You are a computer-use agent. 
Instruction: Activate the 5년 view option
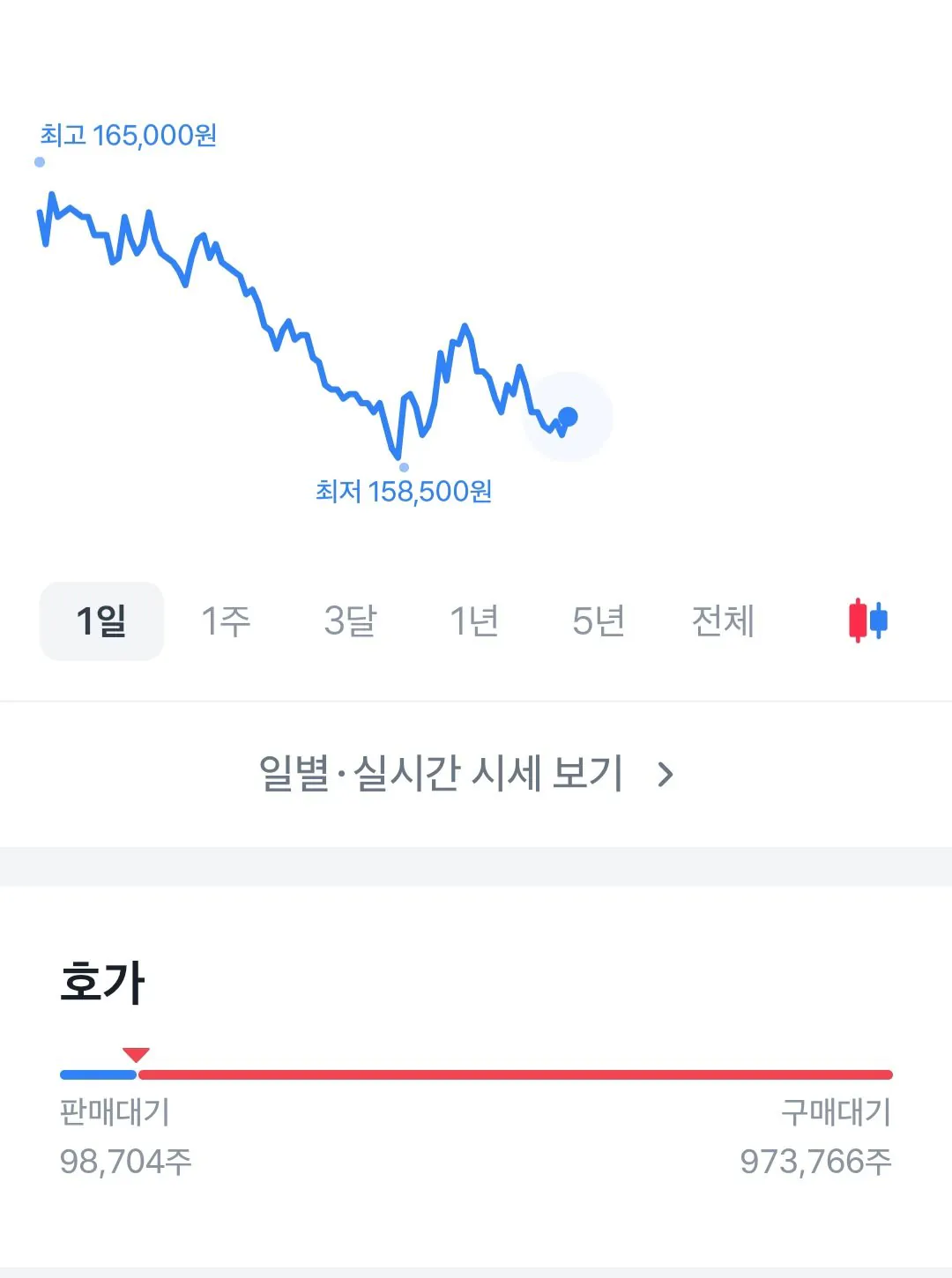[599, 620]
